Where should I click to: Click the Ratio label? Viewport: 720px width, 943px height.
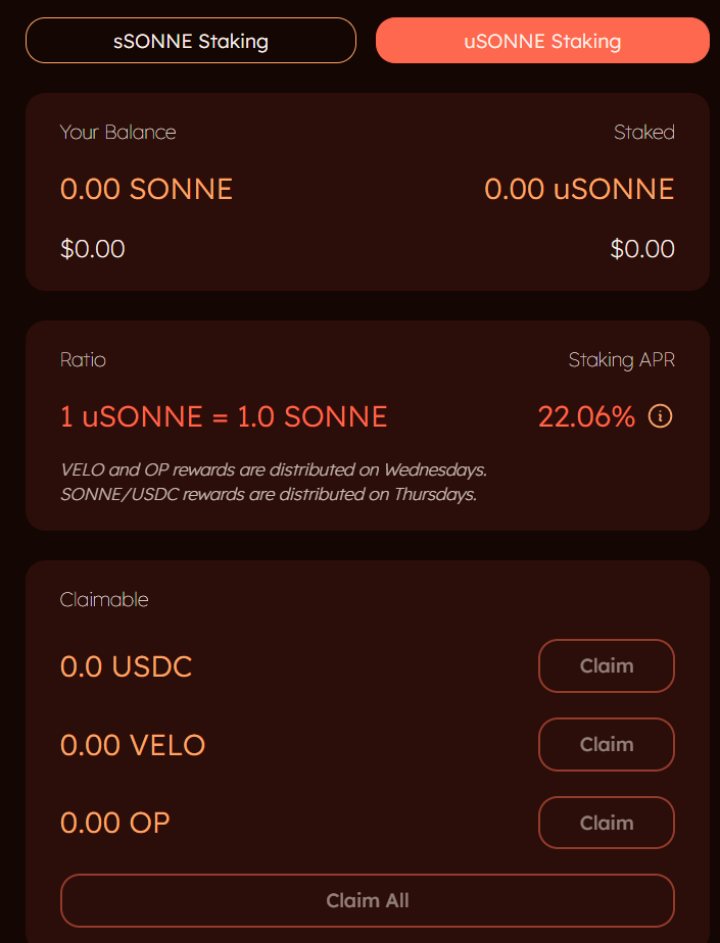(x=82, y=360)
